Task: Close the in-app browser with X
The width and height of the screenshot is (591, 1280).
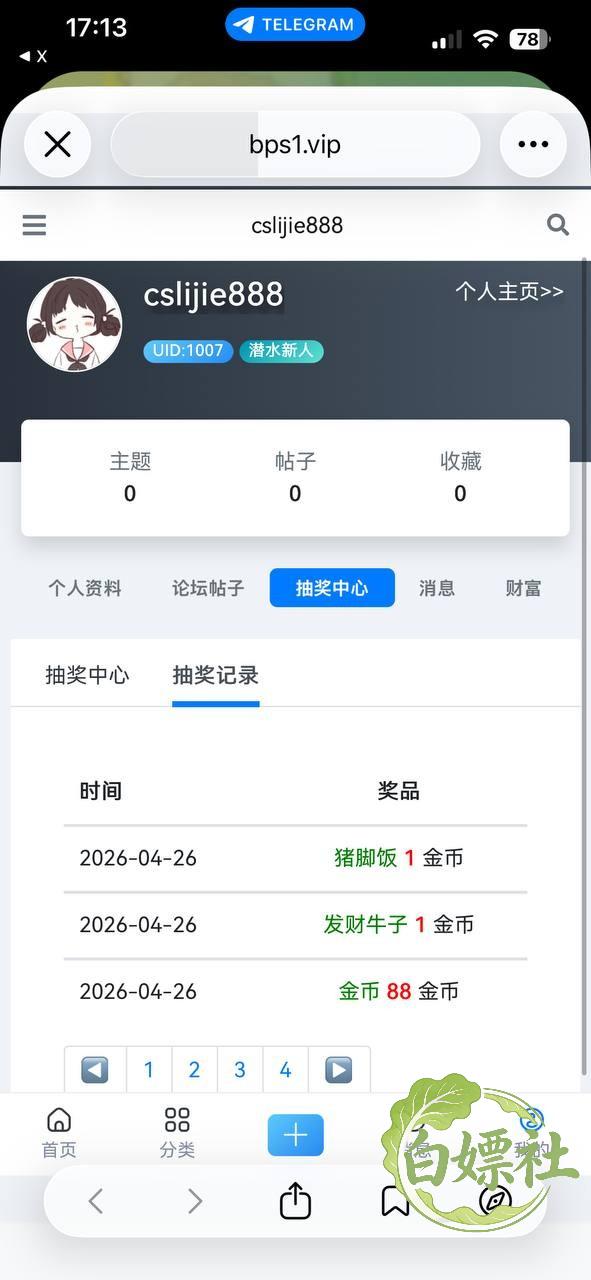Action: [x=58, y=145]
